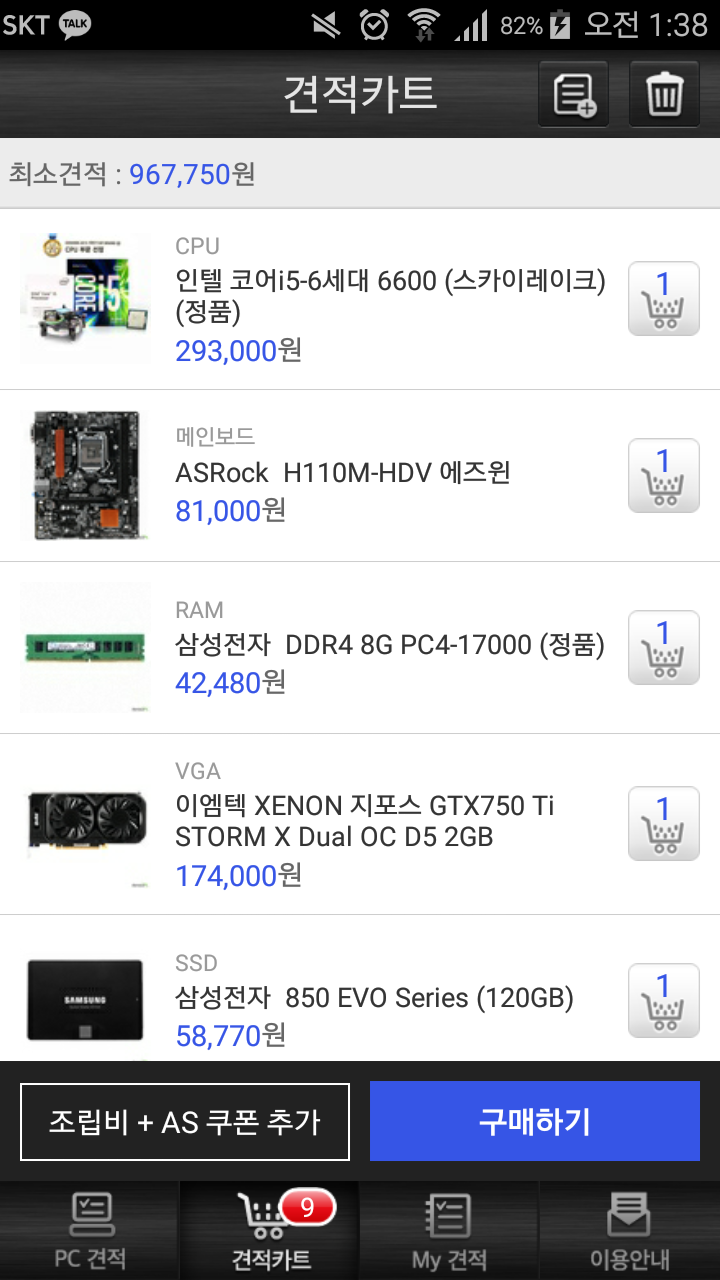Change quantity for the GTX750 Ti VGA
This screenshot has width=720, height=1280.
tap(663, 824)
